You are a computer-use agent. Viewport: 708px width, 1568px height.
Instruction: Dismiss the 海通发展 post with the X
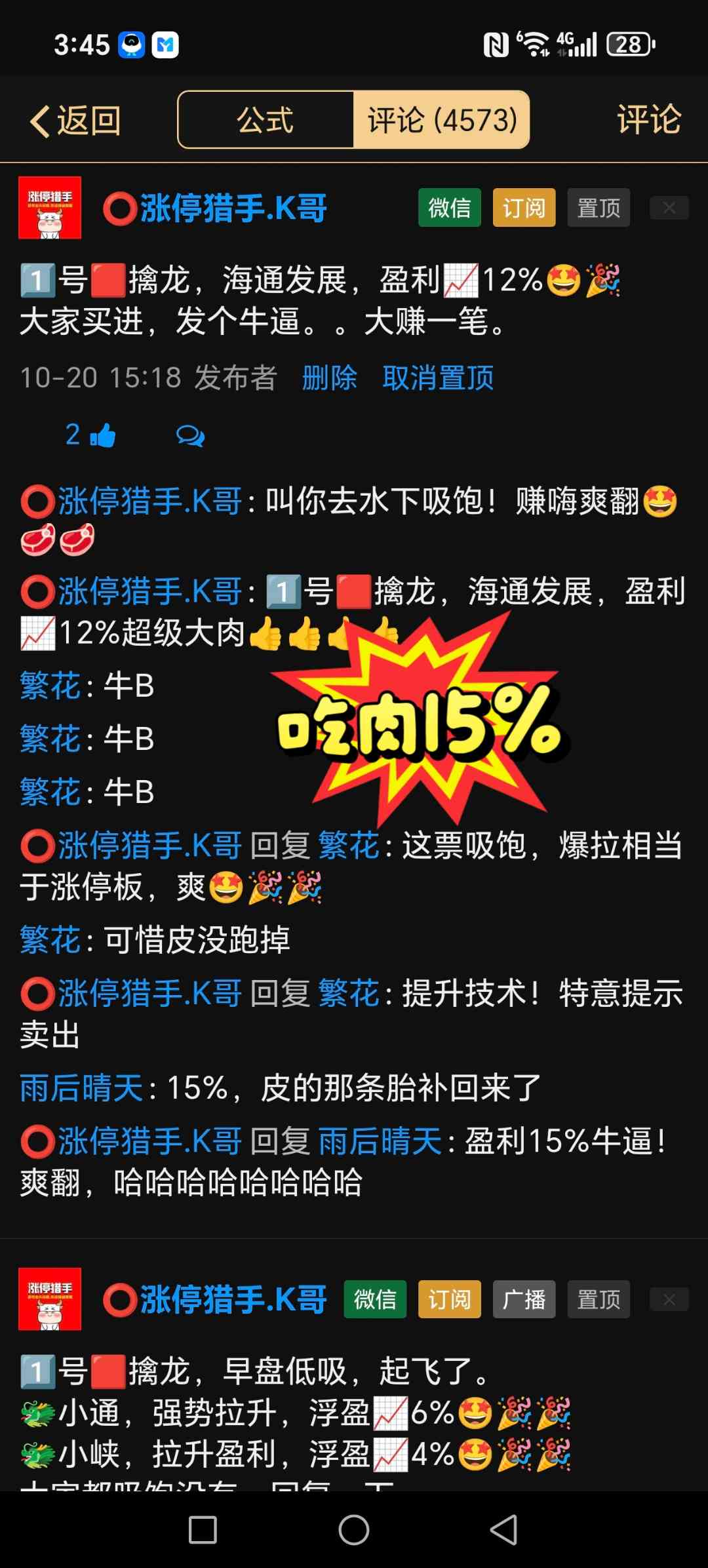pyautogui.click(x=669, y=208)
